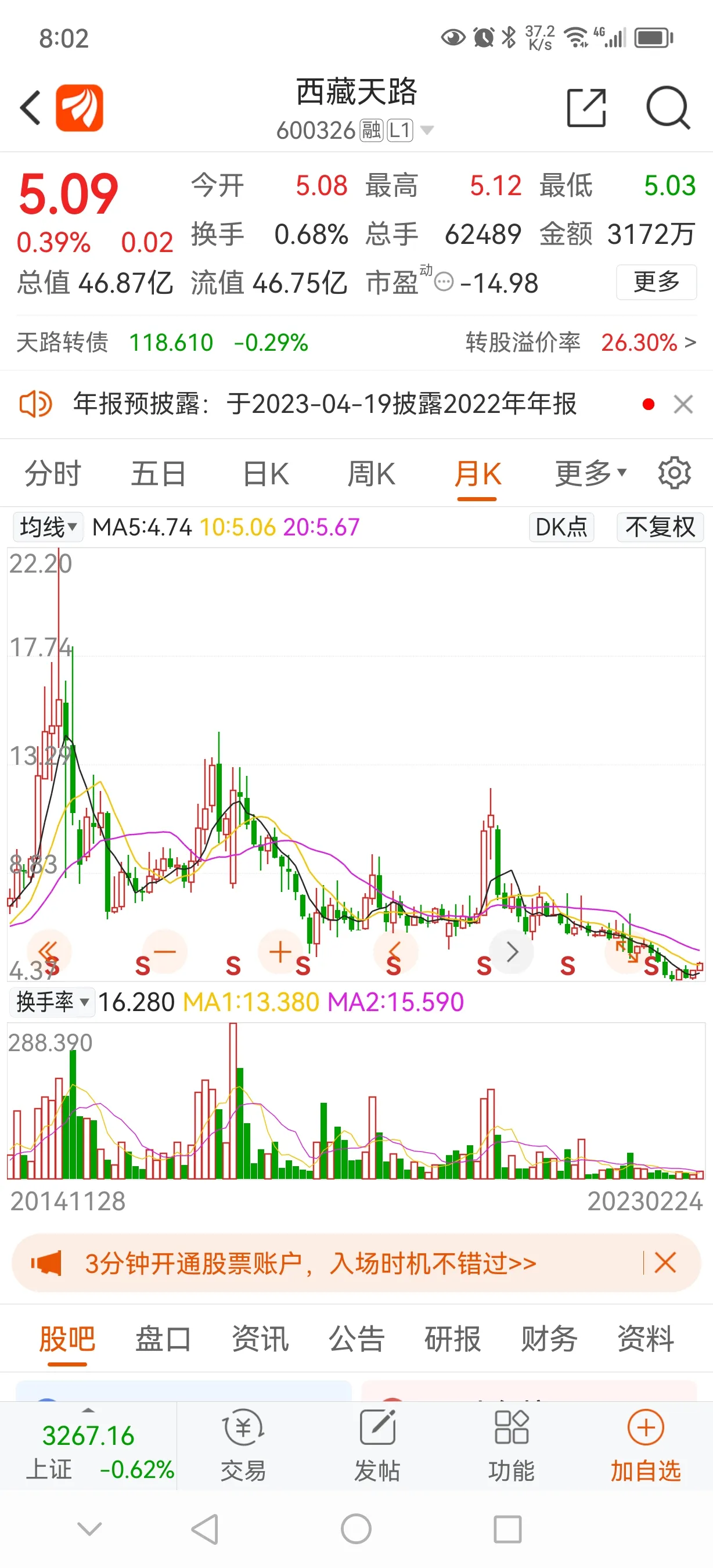Switch to the 分时 chart tab
Viewport: 713px width, 1568px height.
click(52, 473)
